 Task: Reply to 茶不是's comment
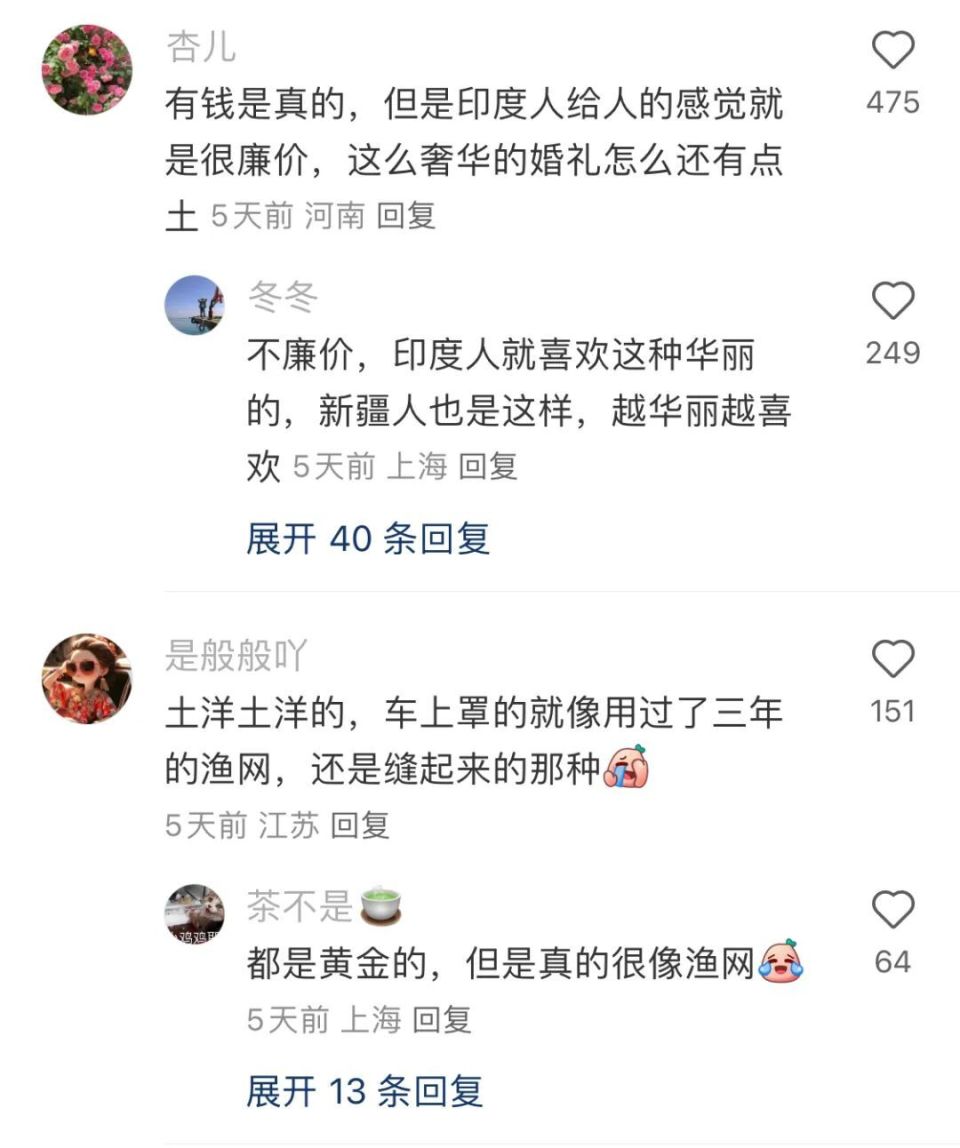pyautogui.click(x=441, y=1021)
